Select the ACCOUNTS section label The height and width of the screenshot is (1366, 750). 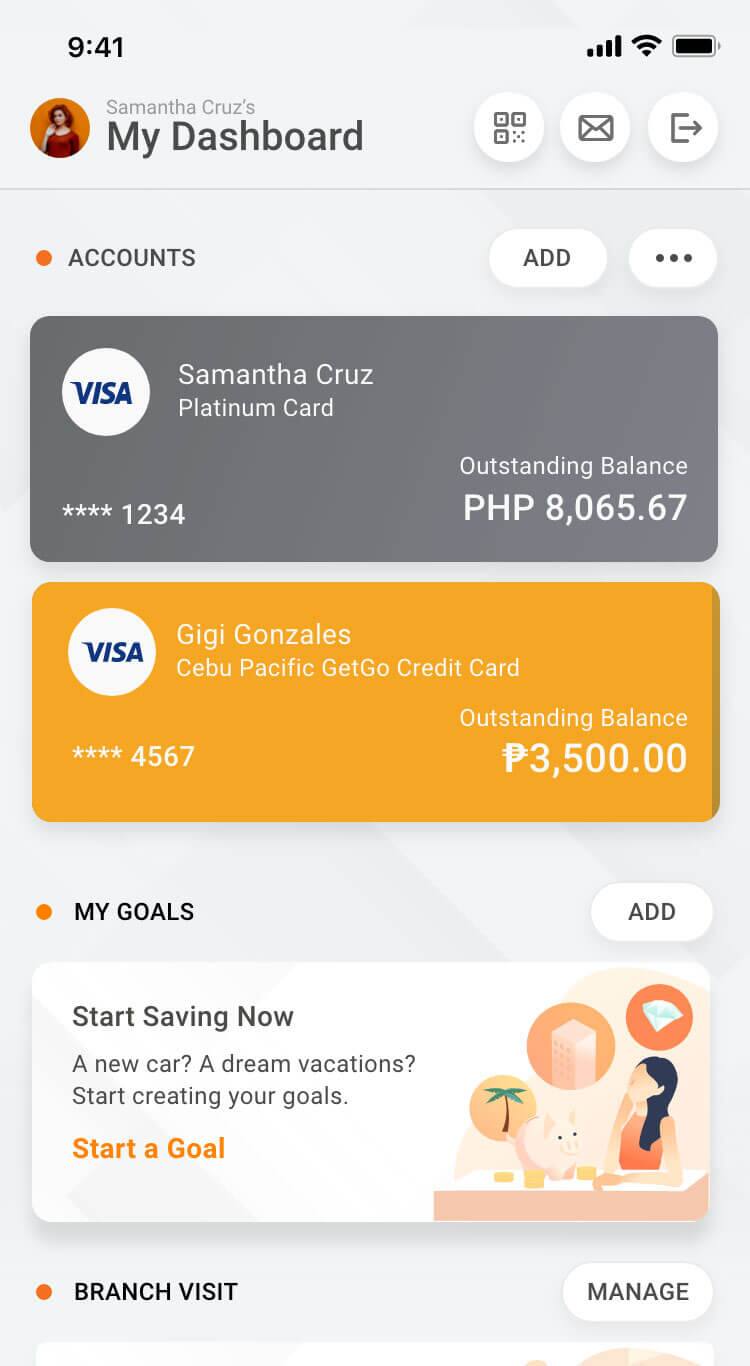(x=132, y=257)
